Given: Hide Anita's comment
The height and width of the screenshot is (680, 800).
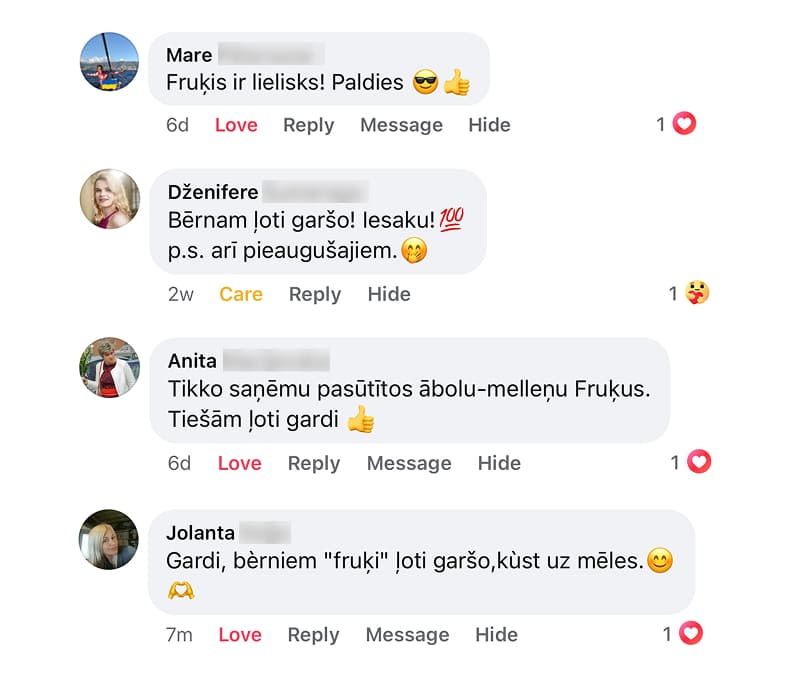Looking at the screenshot, I should pyautogui.click(x=499, y=463).
